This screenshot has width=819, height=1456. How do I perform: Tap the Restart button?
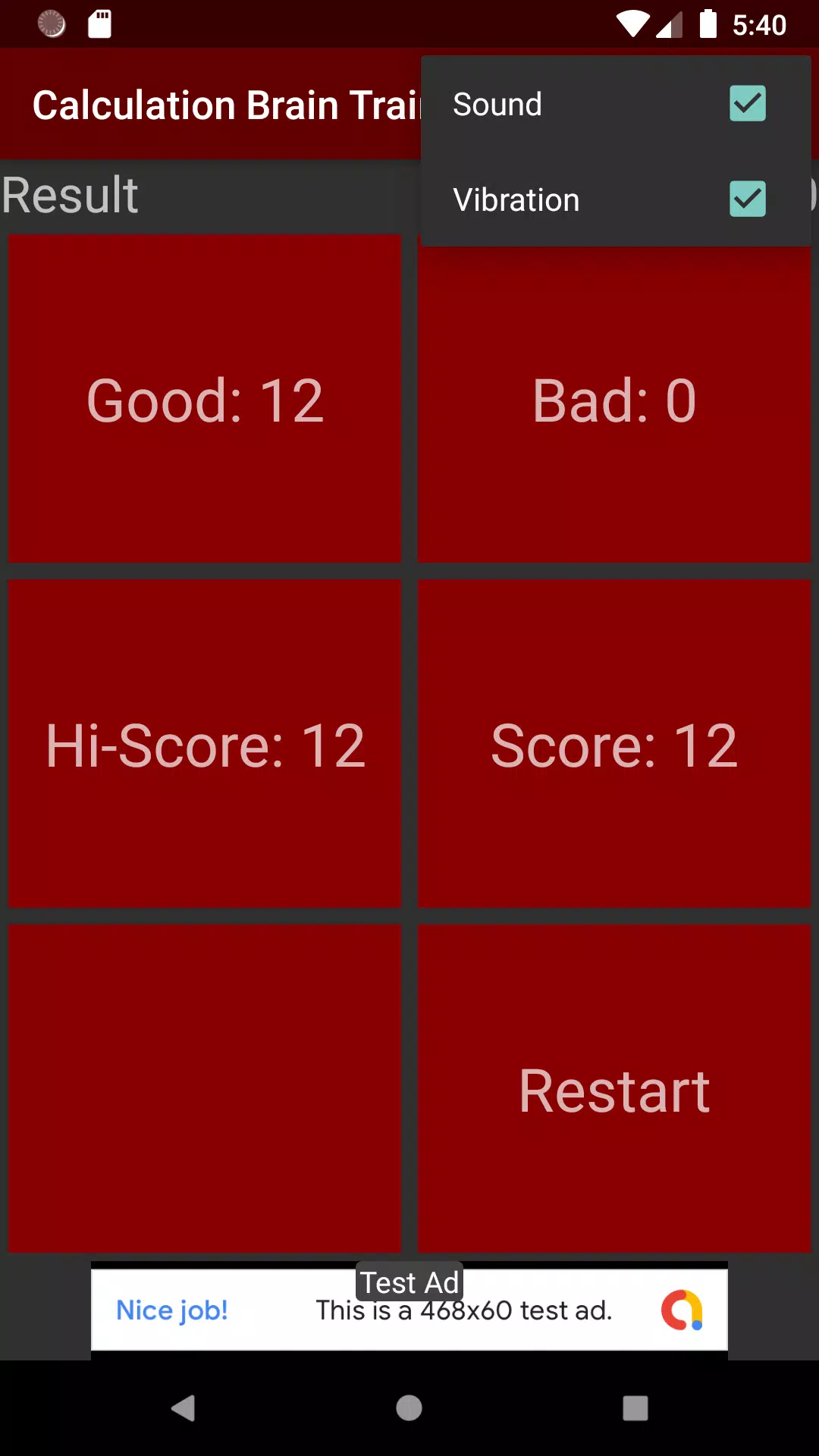point(613,1089)
